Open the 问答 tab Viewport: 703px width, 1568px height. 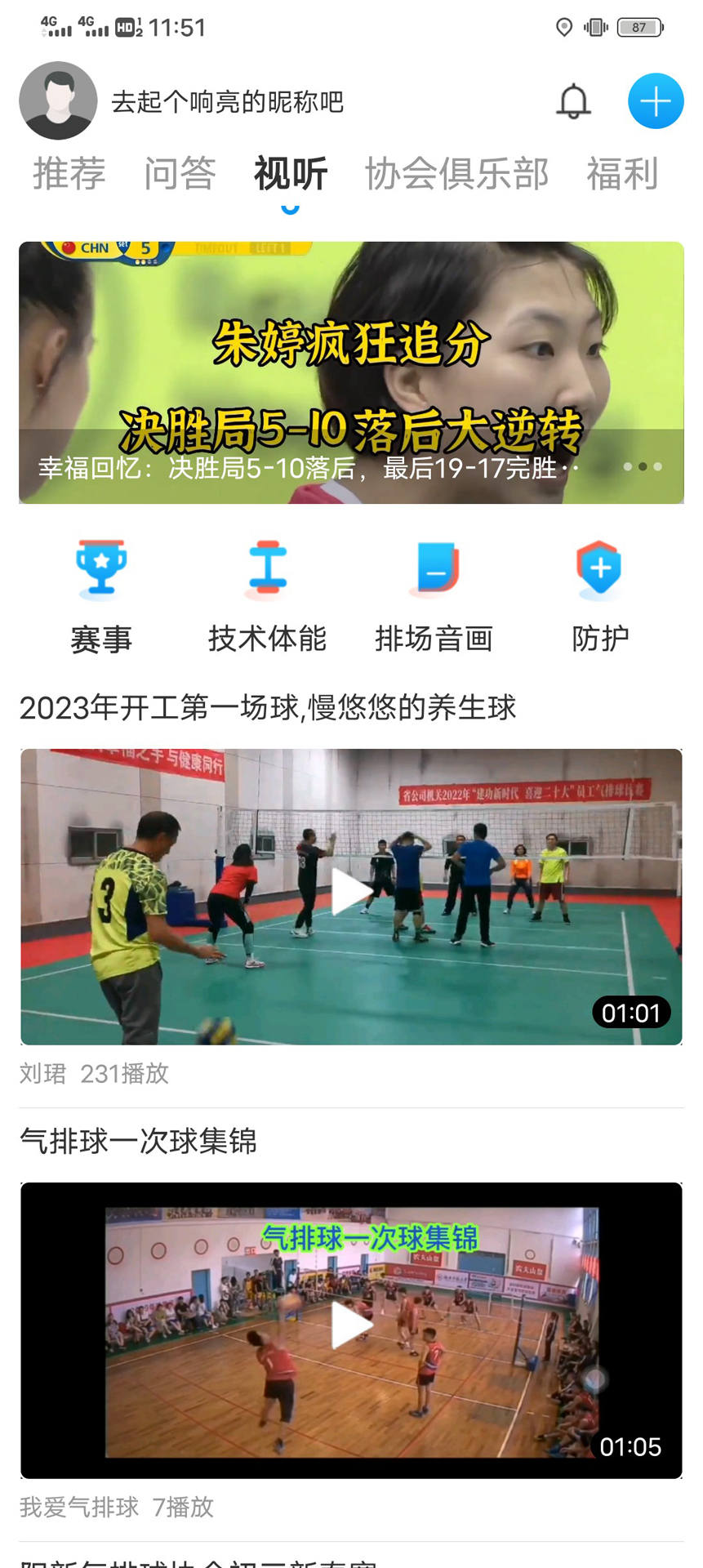[180, 174]
